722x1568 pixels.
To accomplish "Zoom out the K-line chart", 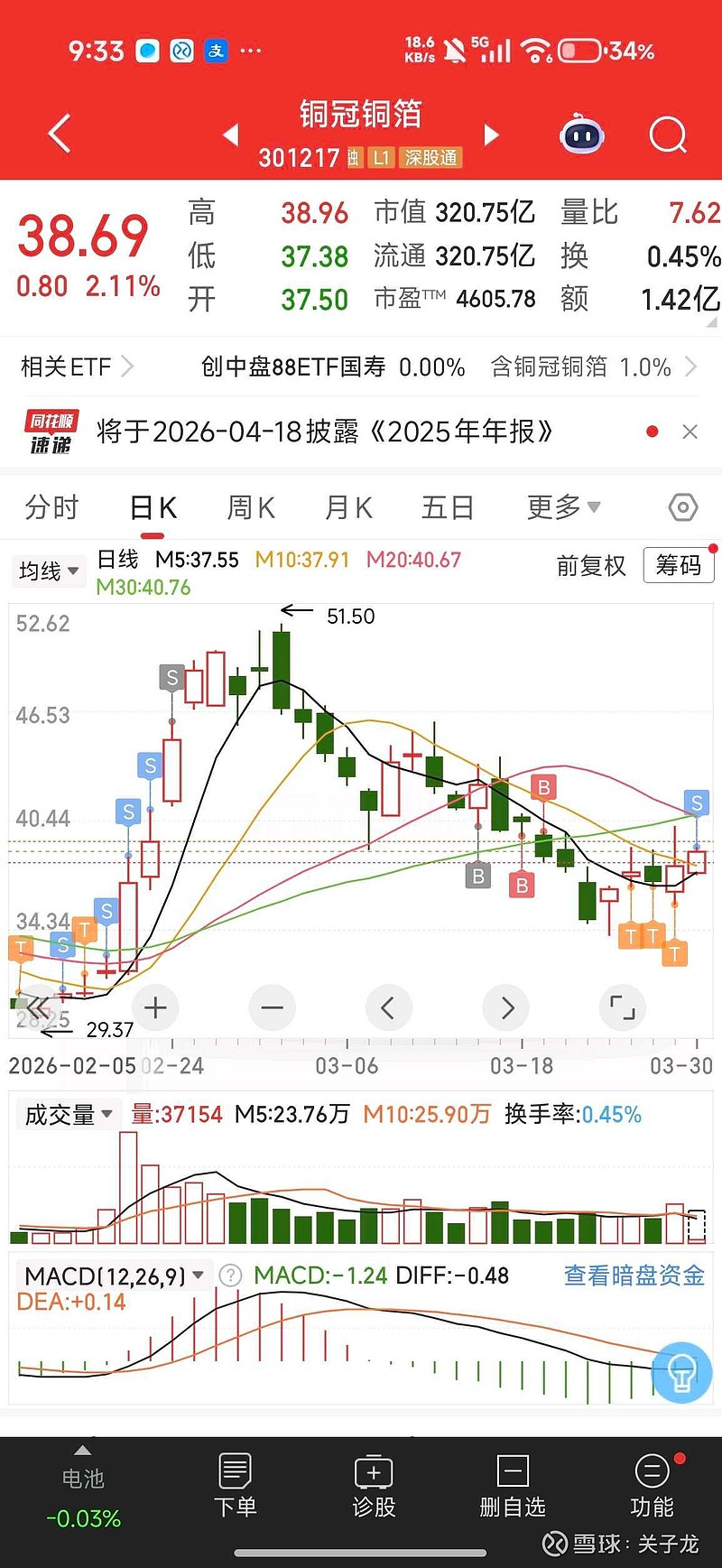I will [272, 1007].
